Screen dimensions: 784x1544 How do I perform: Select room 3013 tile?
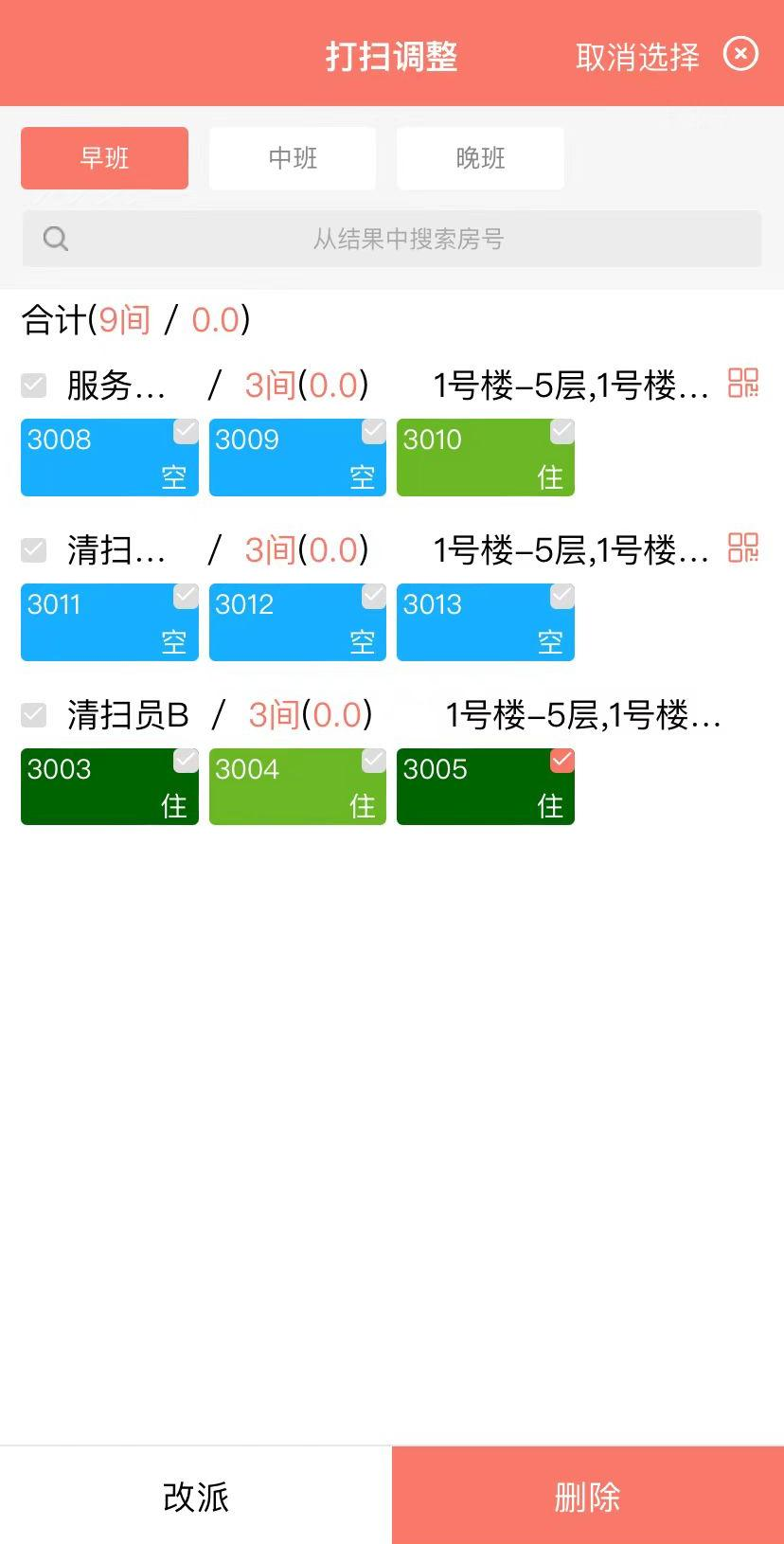pos(486,622)
